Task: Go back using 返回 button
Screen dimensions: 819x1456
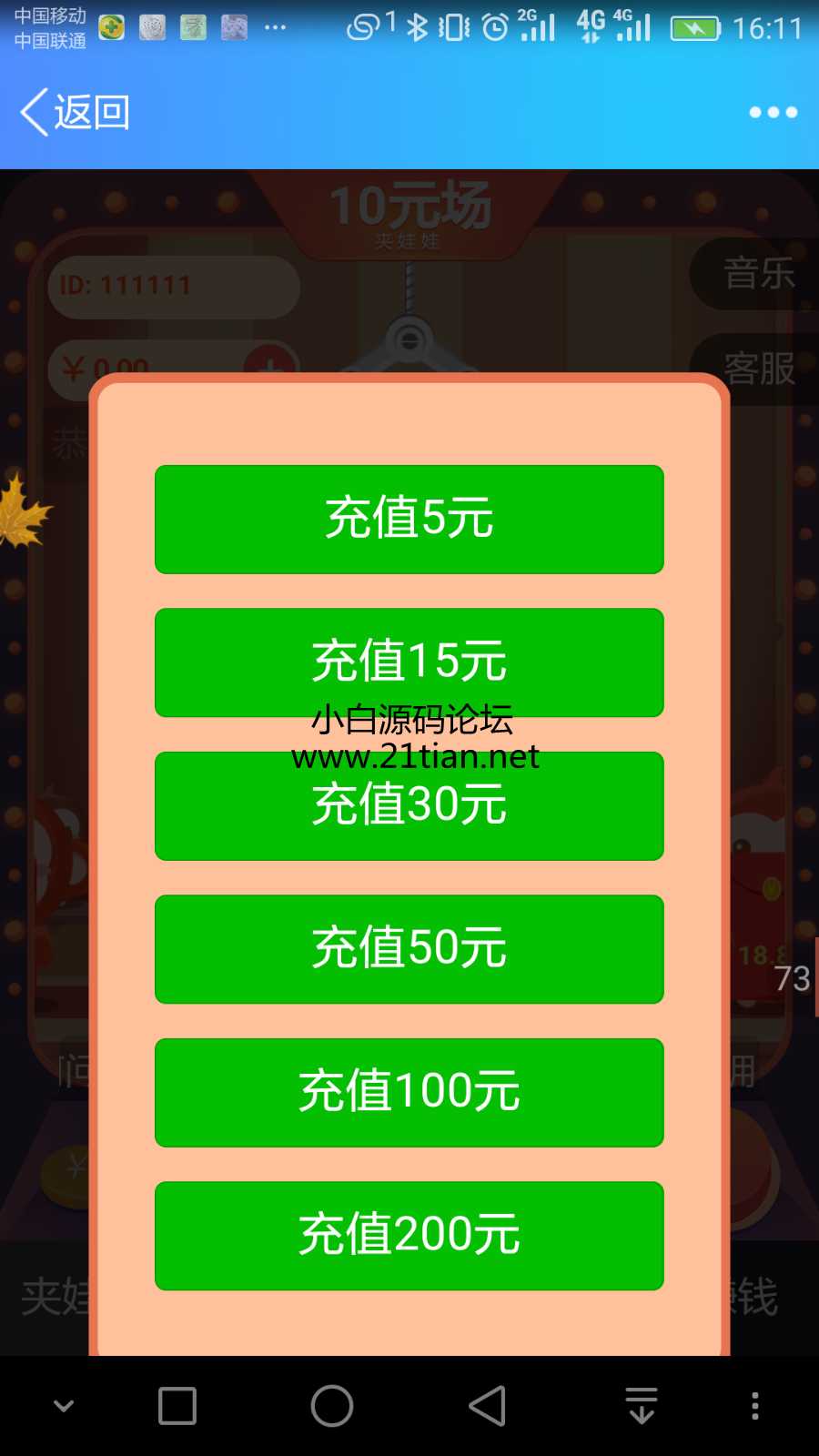Action: [75, 113]
